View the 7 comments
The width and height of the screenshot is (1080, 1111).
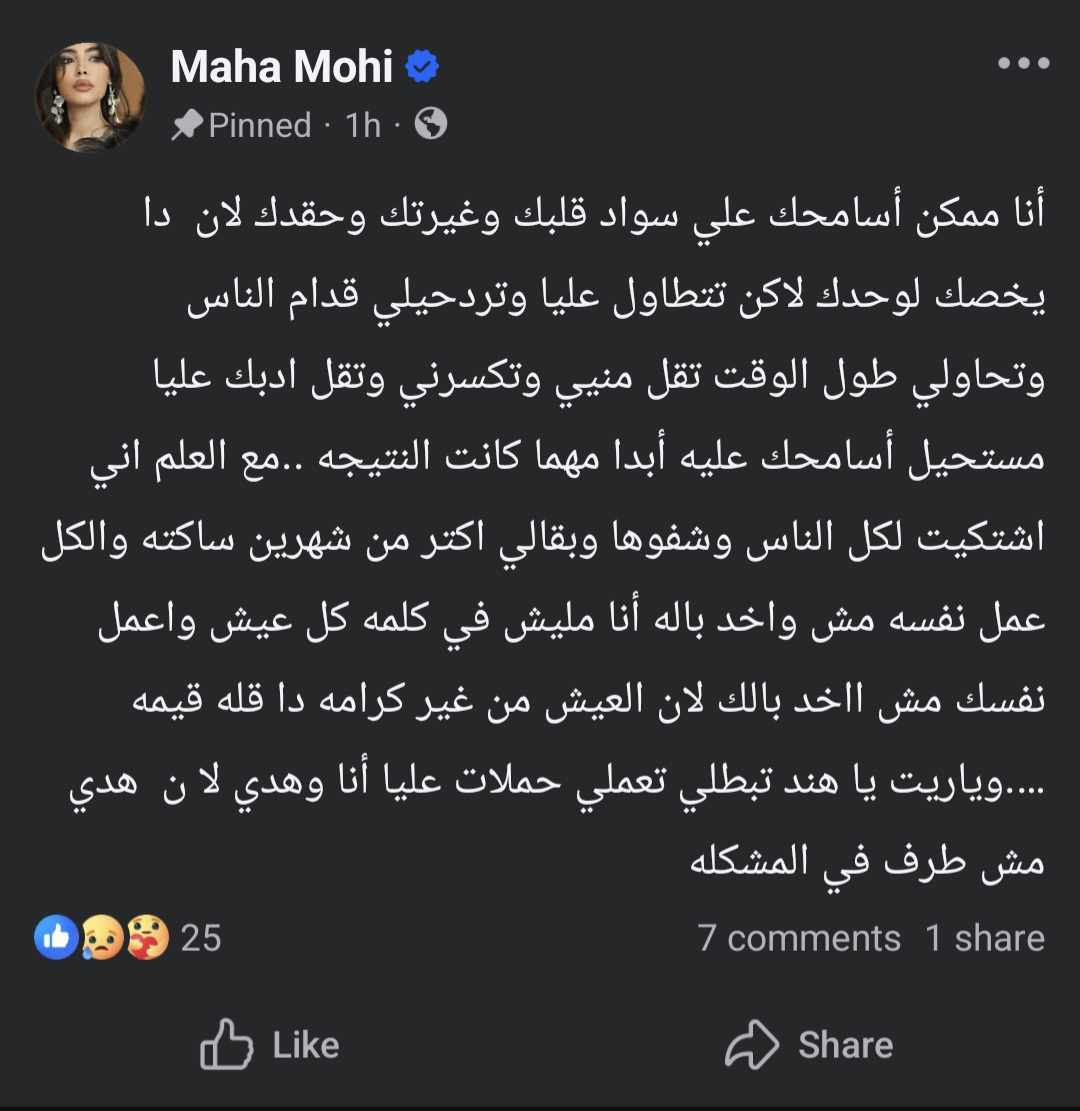point(798,938)
